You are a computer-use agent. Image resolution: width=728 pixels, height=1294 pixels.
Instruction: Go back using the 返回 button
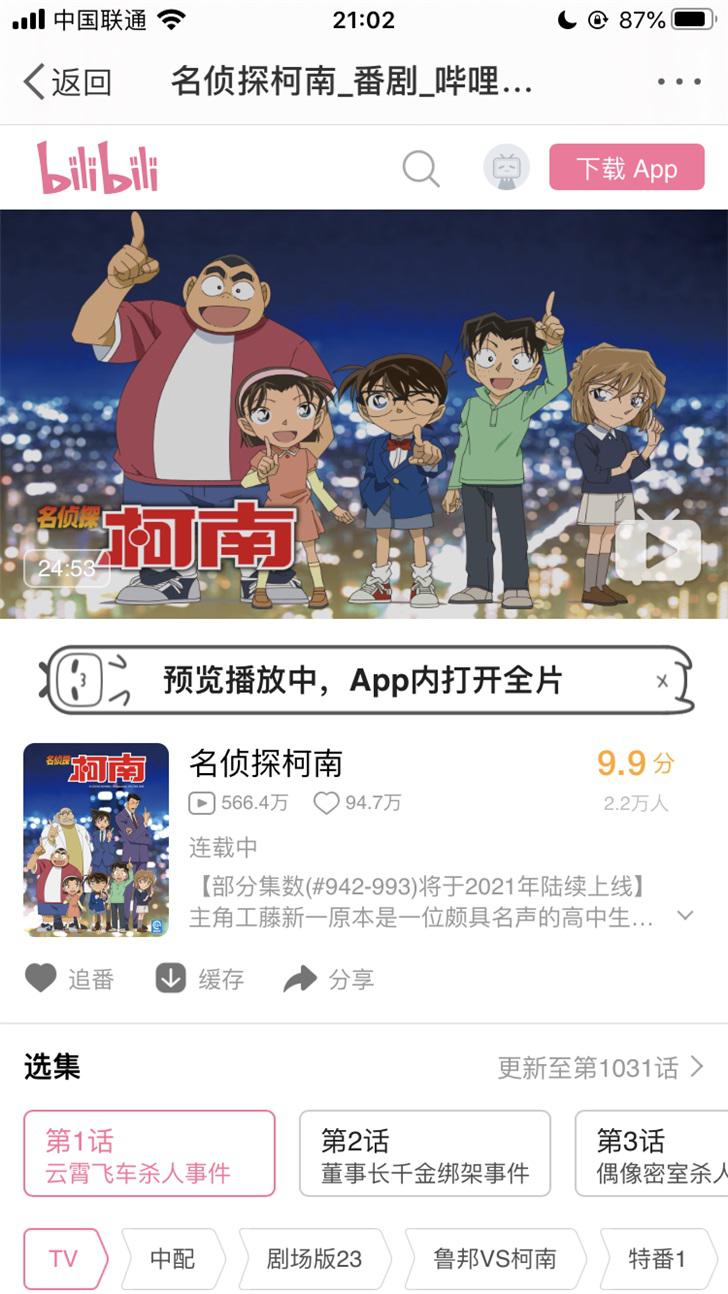click(67, 82)
